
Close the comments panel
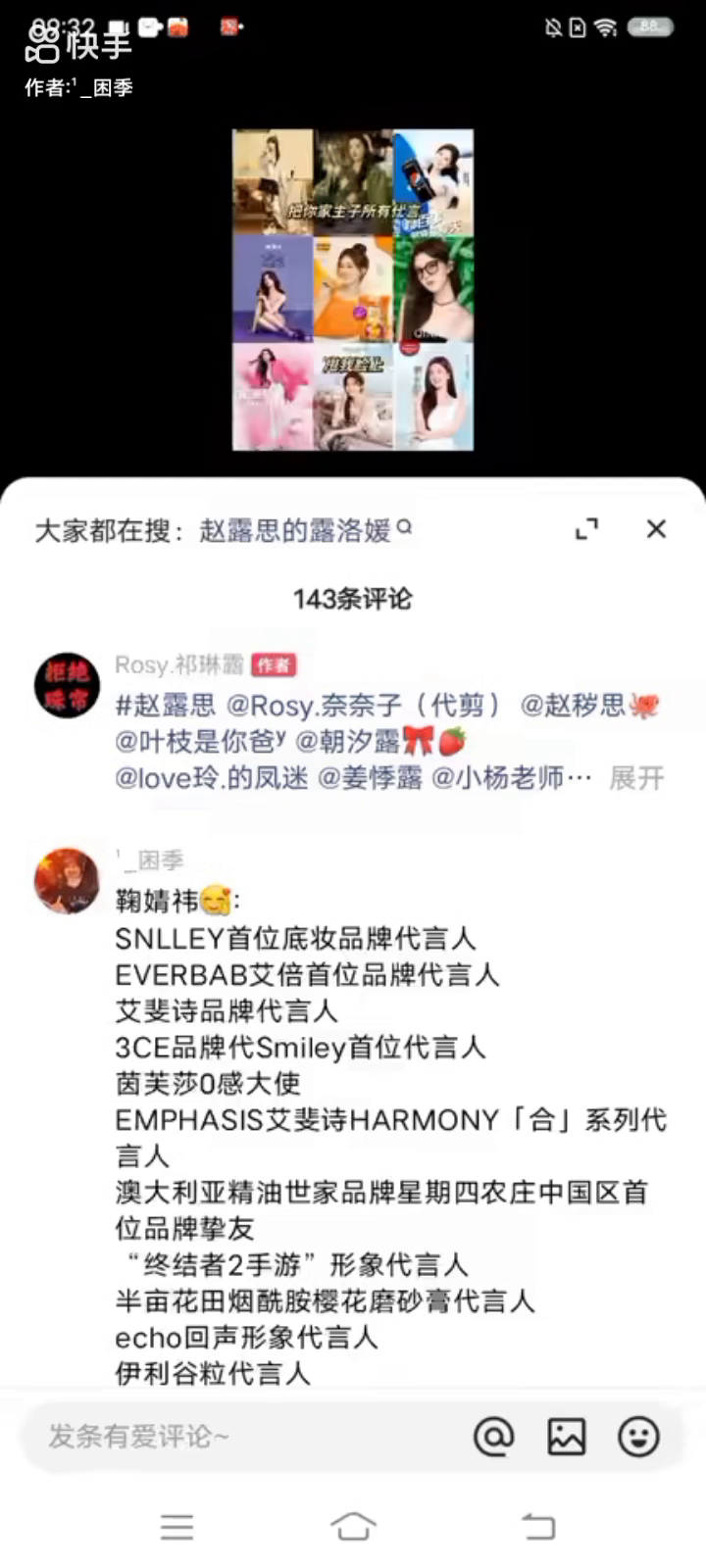click(x=656, y=529)
